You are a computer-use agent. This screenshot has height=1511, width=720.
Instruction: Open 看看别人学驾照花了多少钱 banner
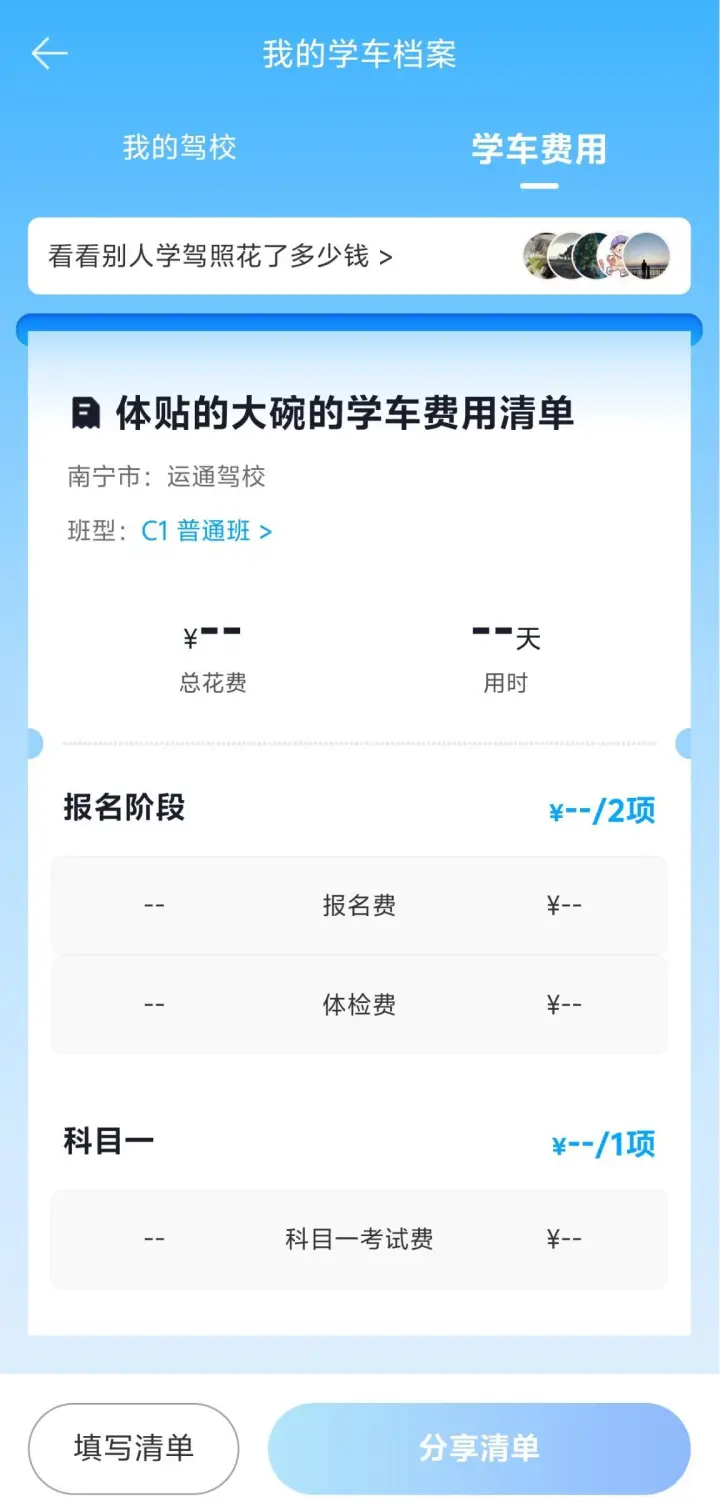(x=359, y=256)
